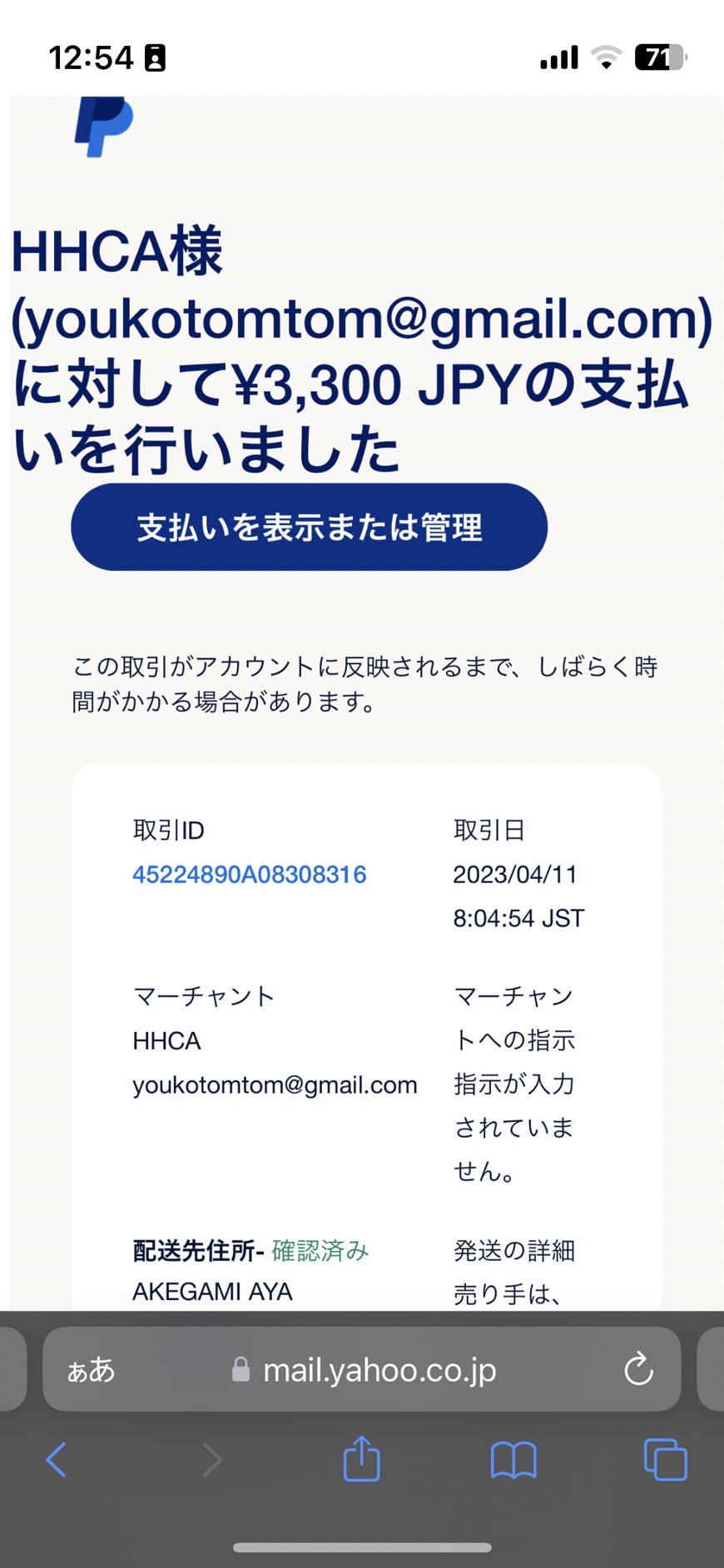Share this page via the share icon

361,1458
